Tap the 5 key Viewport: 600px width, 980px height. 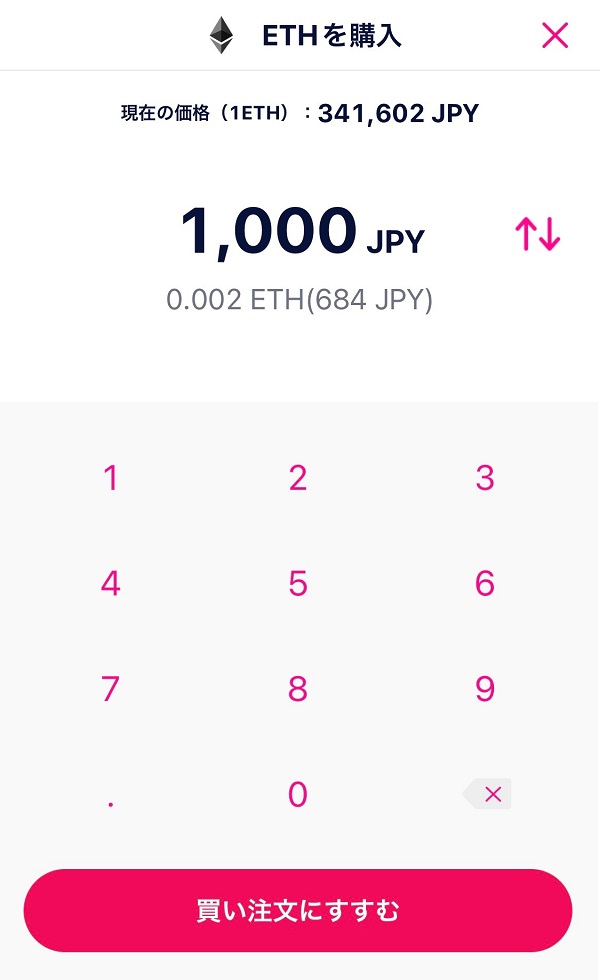point(298,583)
